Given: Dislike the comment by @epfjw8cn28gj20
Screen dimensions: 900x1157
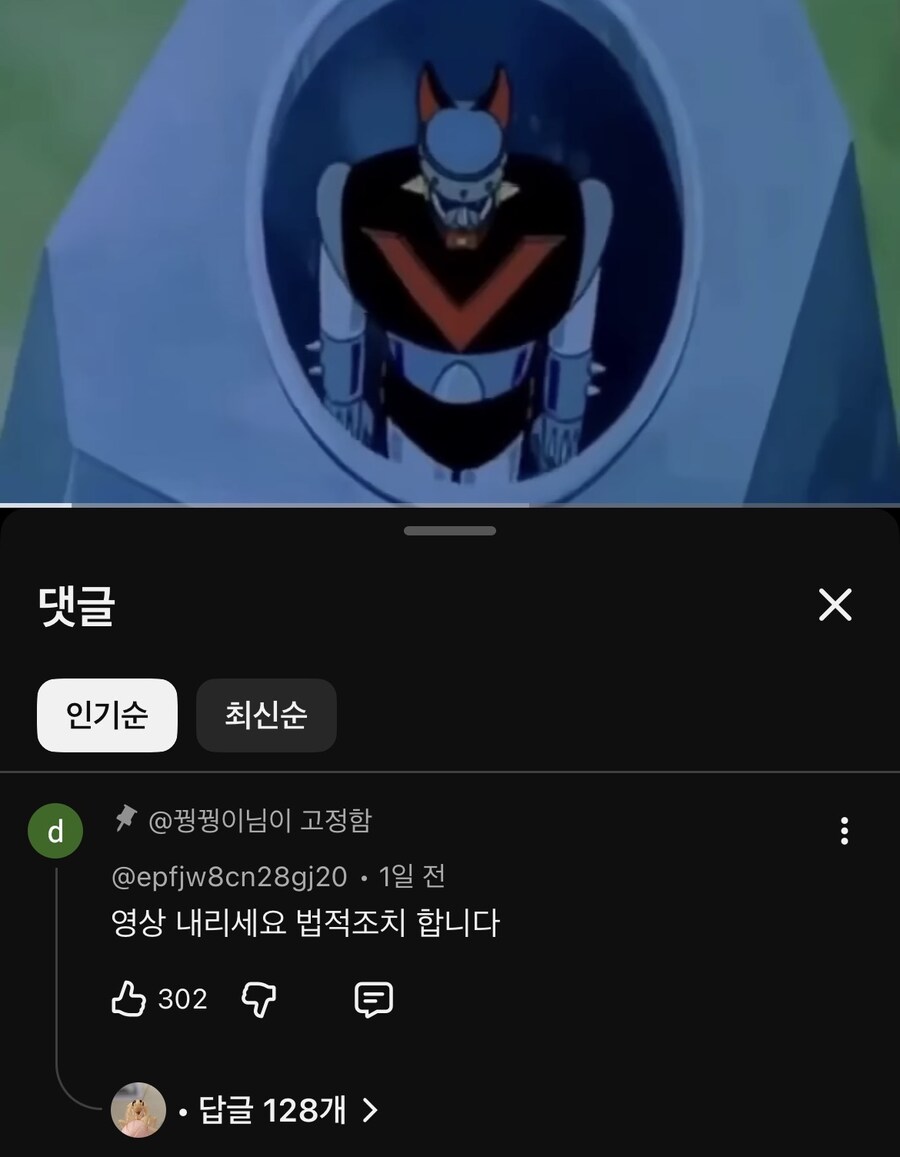Looking at the screenshot, I should tap(259, 999).
